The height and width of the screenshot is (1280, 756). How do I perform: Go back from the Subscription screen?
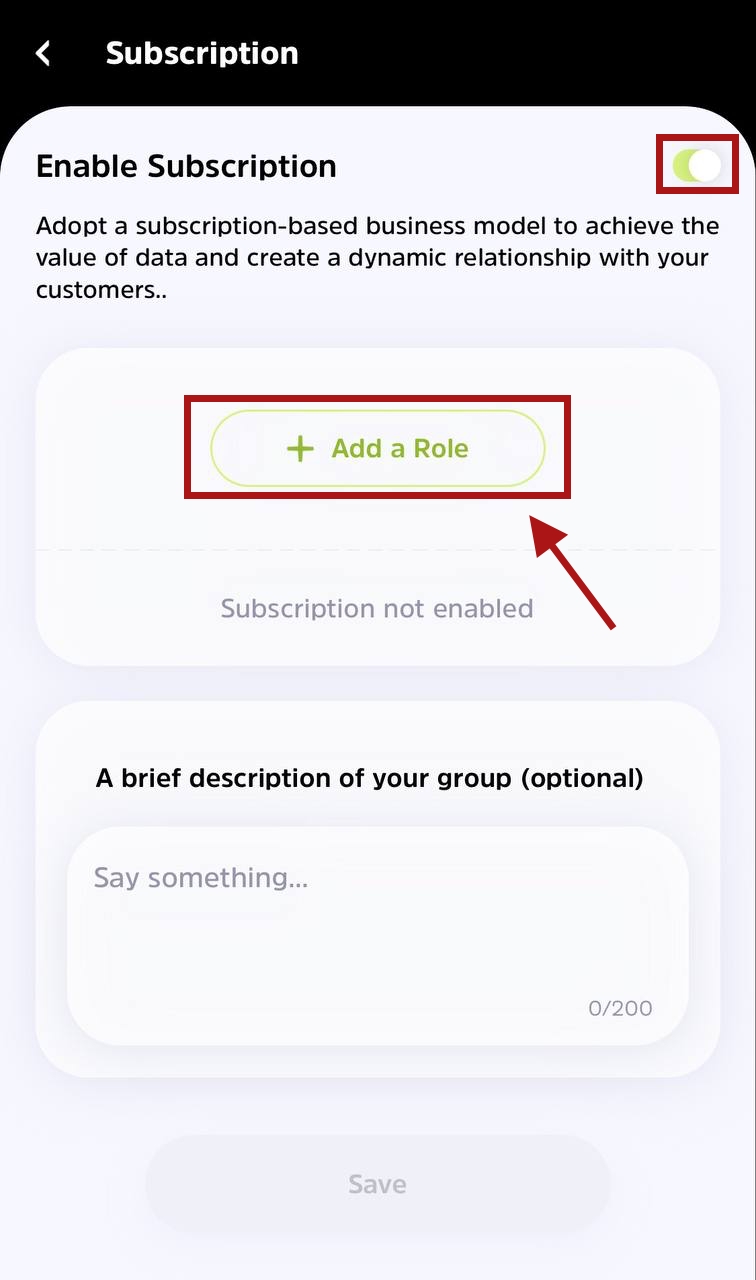click(x=43, y=53)
